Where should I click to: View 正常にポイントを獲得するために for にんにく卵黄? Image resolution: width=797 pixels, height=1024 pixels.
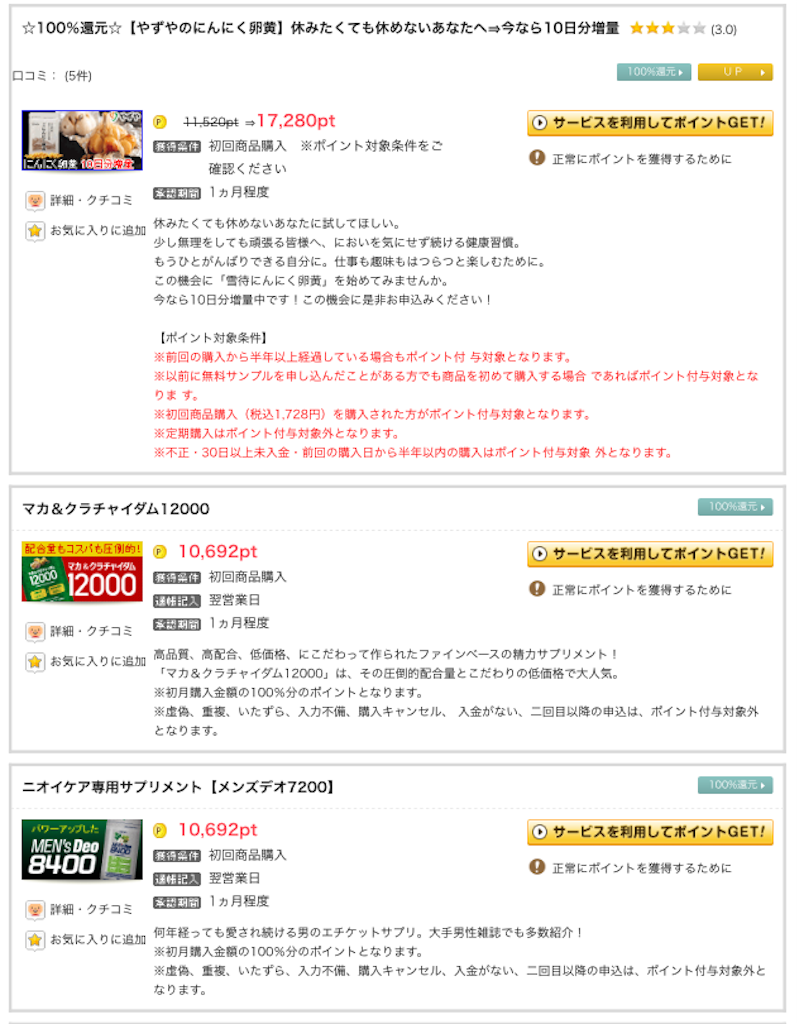pyautogui.click(x=641, y=159)
